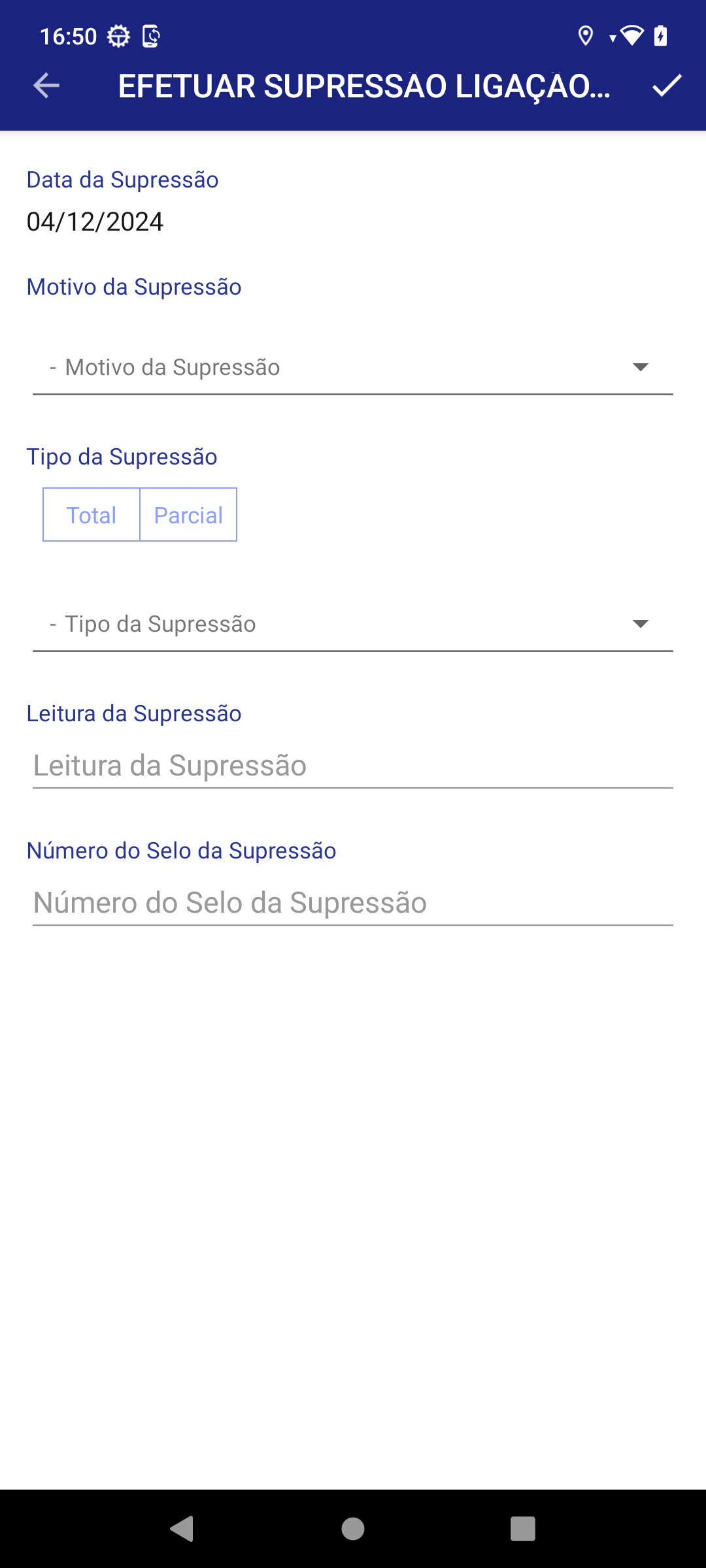Open the Motivo da Supressão dropdown
This screenshot has width=706, height=1568.
click(x=353, y=367)
